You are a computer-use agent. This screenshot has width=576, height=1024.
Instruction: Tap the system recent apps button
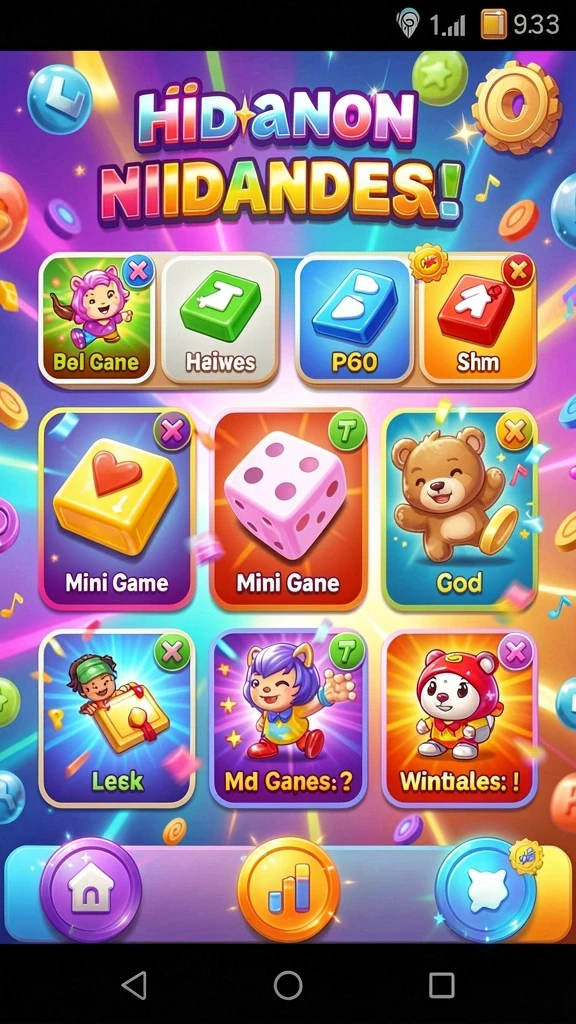pos(441,985)
